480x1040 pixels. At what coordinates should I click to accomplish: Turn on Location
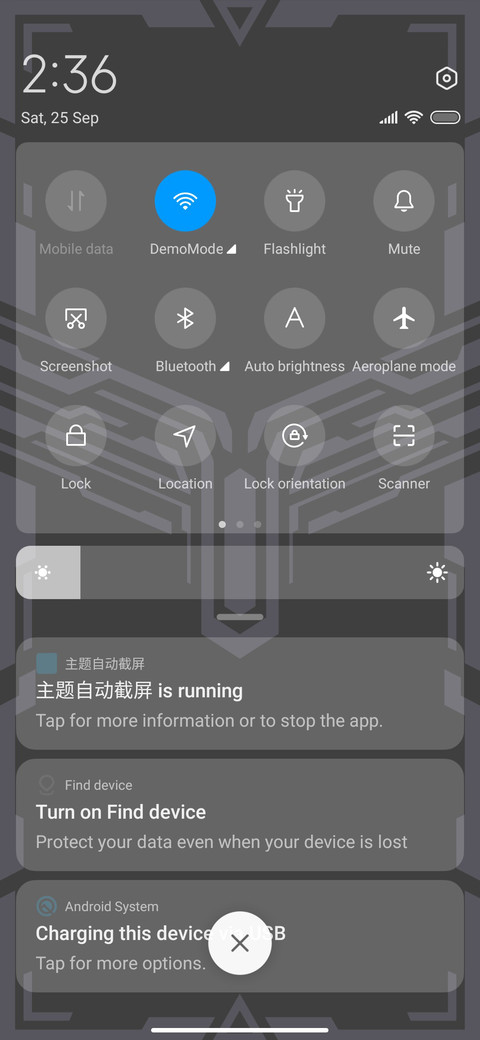coord(185,436)
